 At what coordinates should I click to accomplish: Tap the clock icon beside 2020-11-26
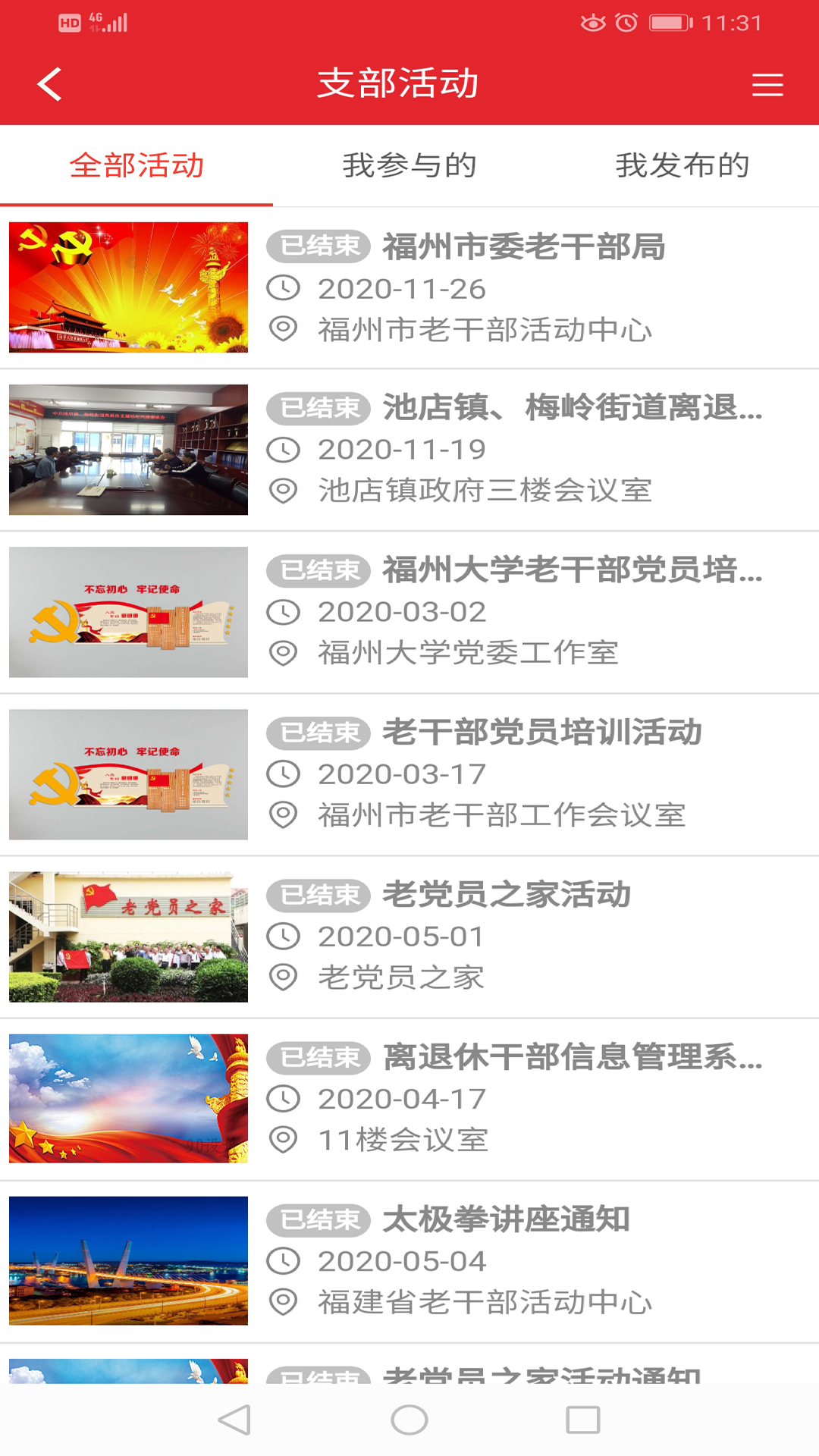(x=284, y=287)
